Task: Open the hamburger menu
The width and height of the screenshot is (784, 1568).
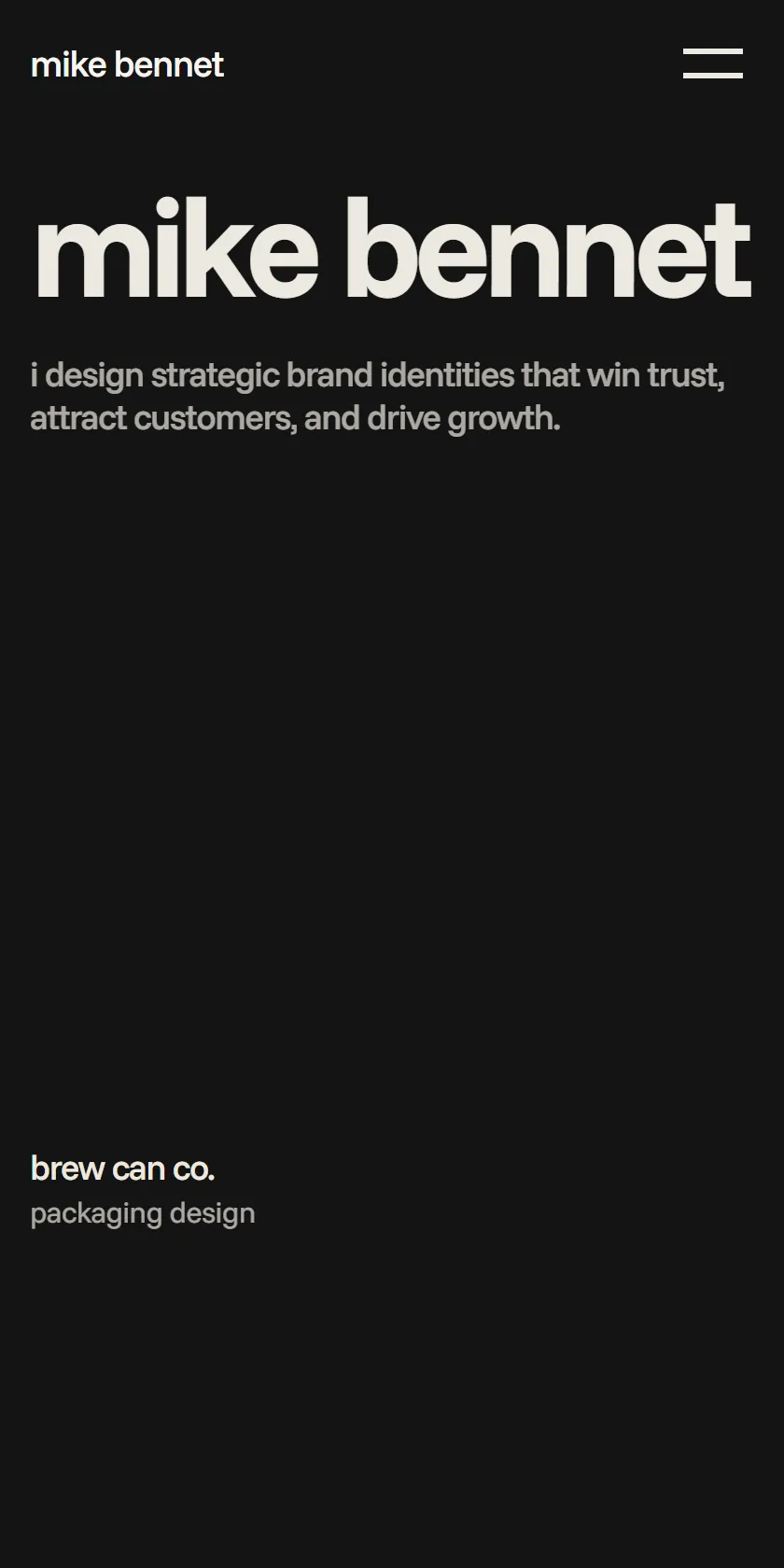Action: tap(712, 63)
